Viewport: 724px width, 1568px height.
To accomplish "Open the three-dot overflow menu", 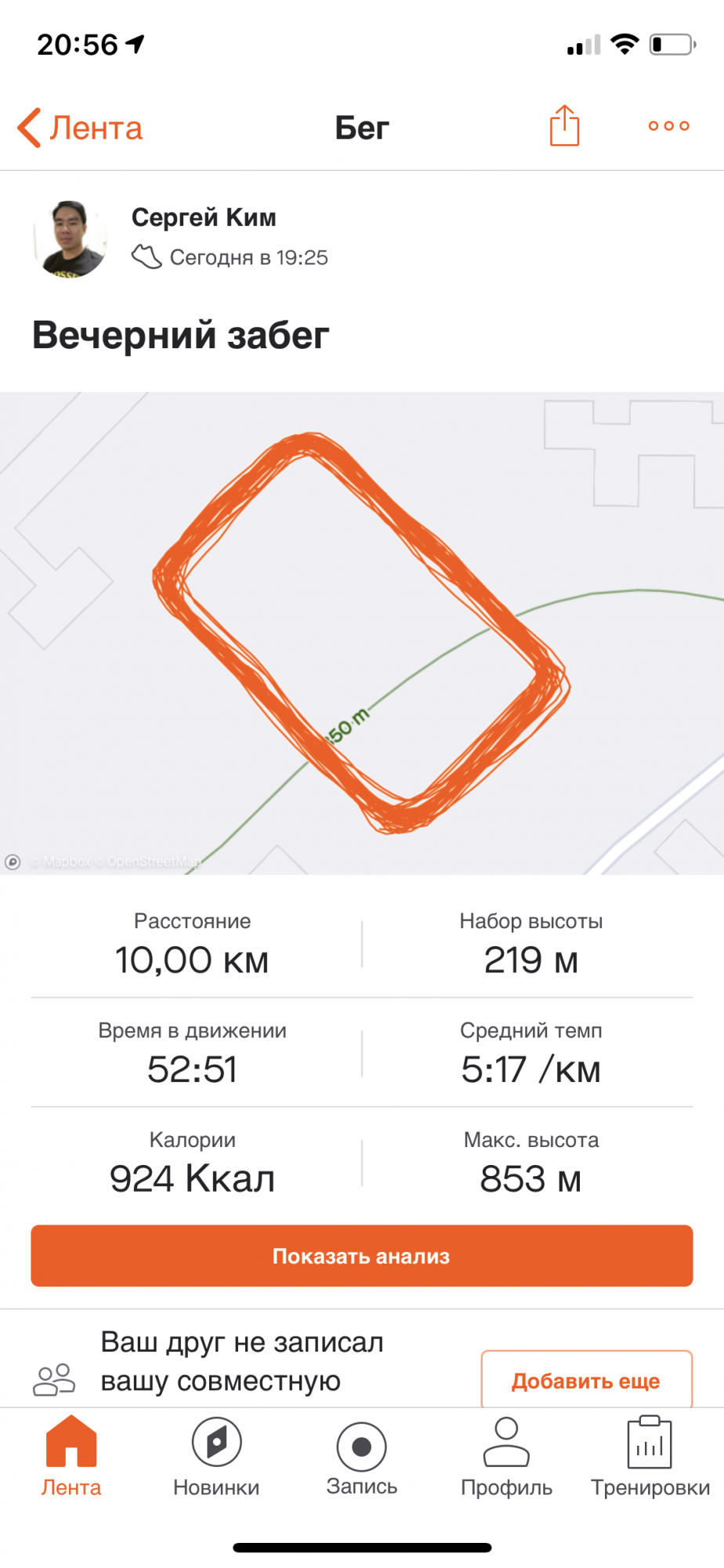I will coord(668,125).
